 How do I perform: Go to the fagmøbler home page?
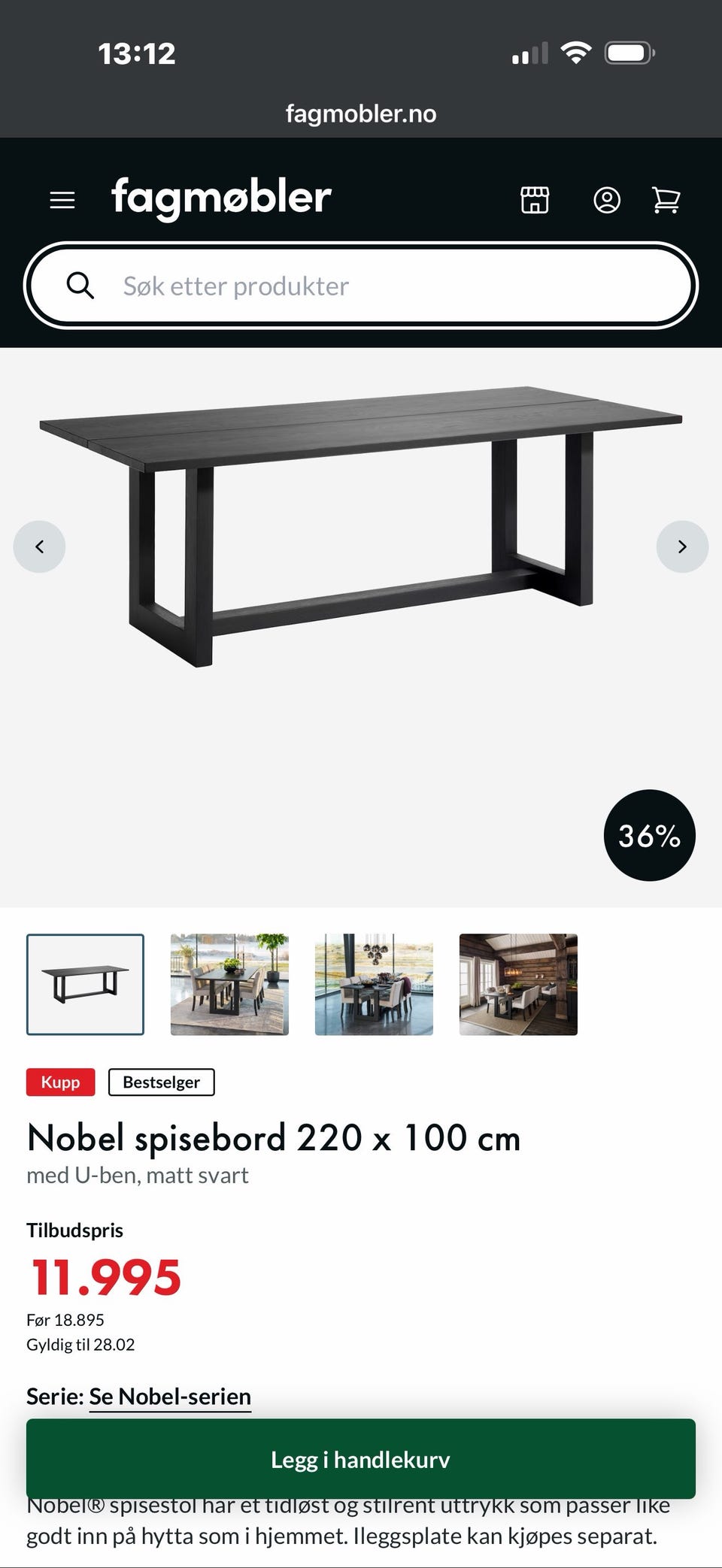click(x=221, y=198)
